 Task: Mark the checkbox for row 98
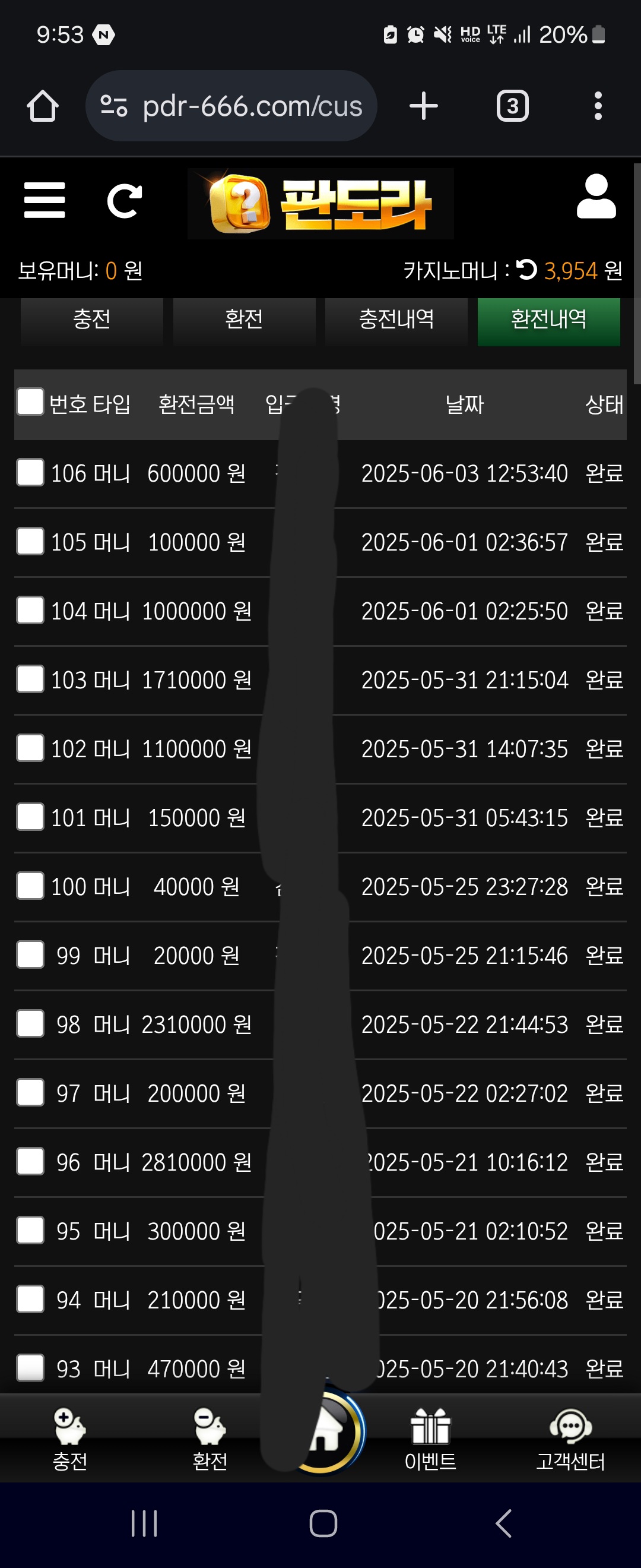tap(30, 1023)
